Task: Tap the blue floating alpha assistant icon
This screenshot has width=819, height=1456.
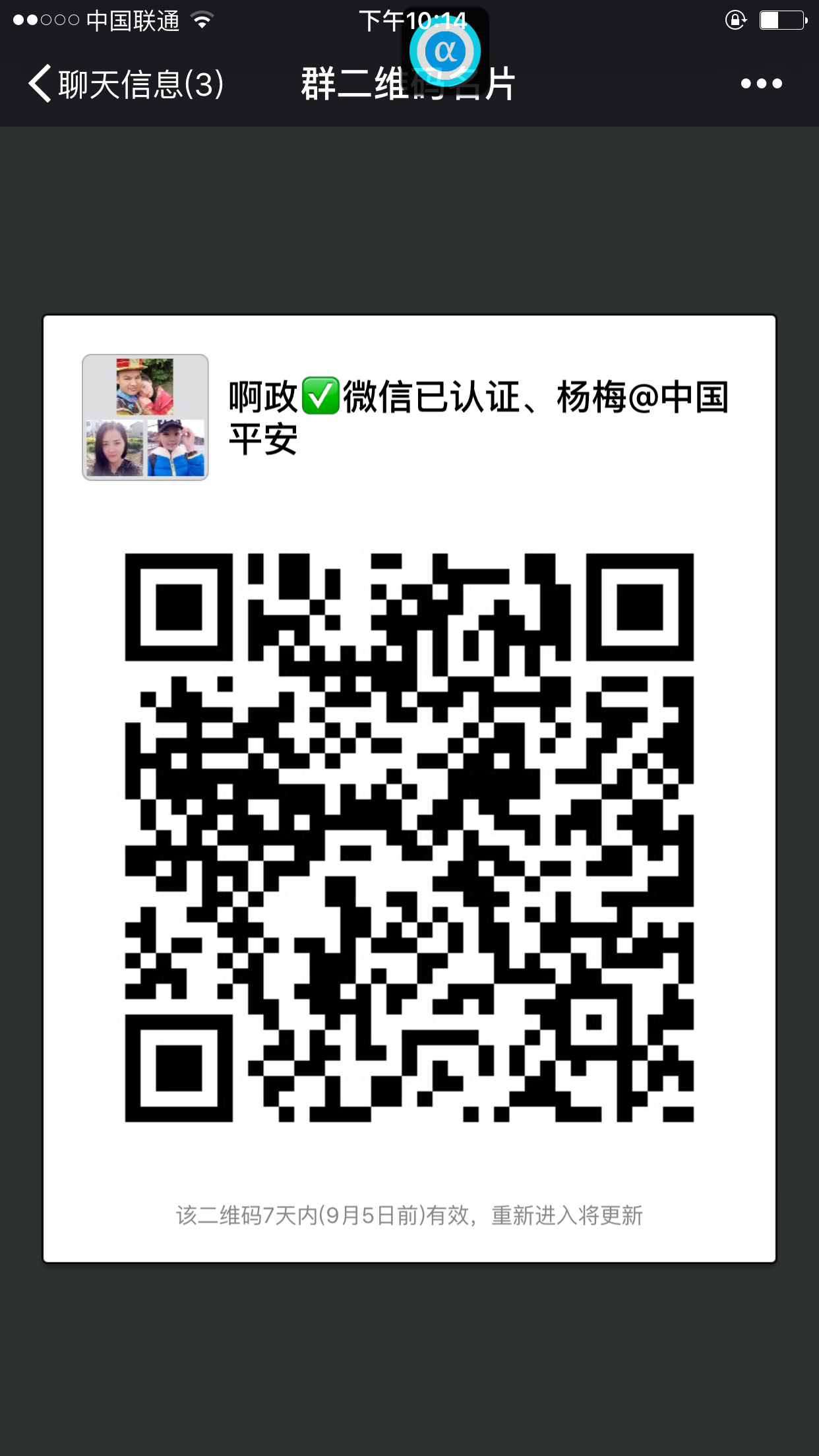Action: point(445,51)
